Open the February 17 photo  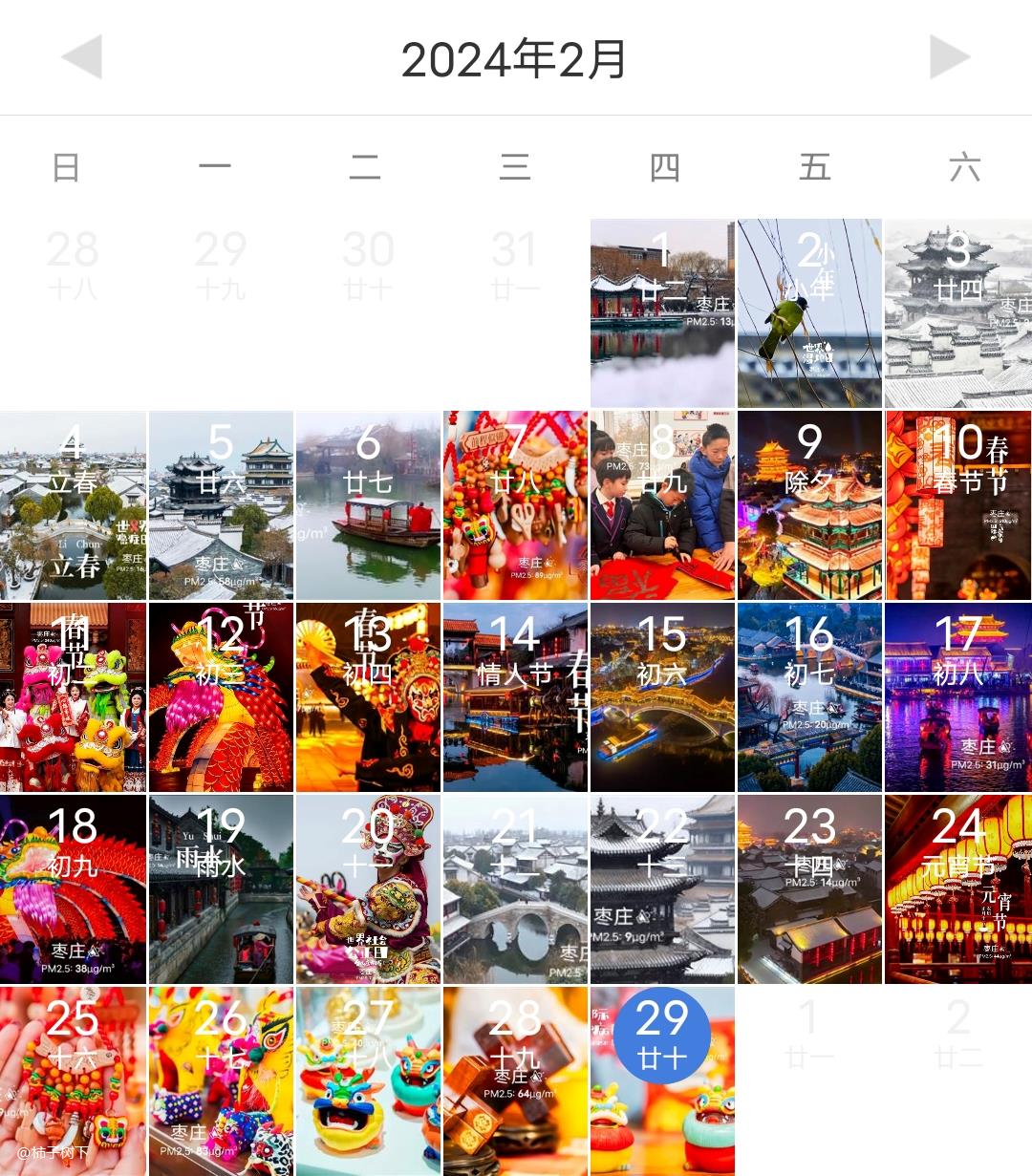click(957, 697)
